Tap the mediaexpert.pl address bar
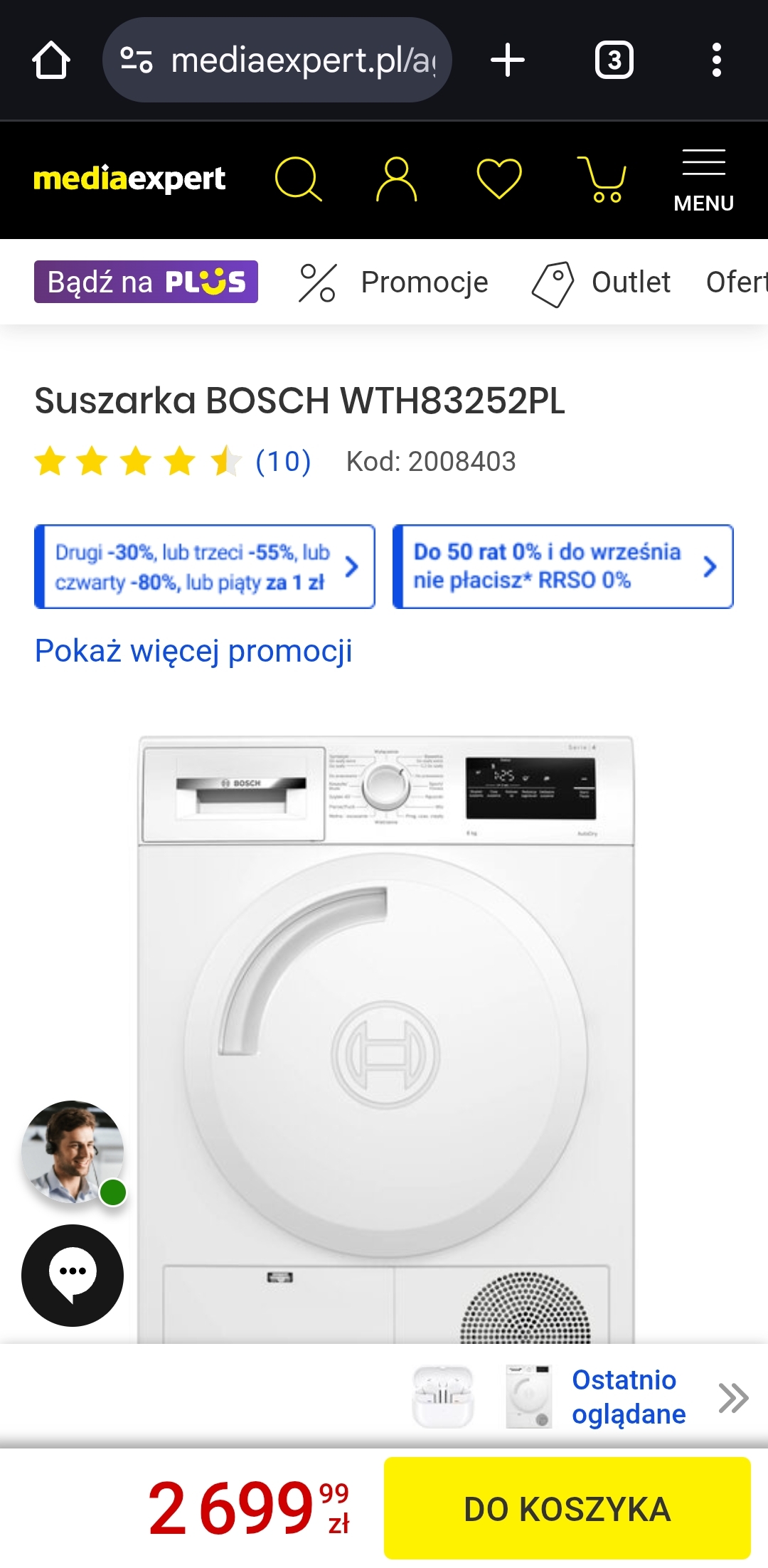Screen dimensions: 768x1568 [x=277, y=60]
